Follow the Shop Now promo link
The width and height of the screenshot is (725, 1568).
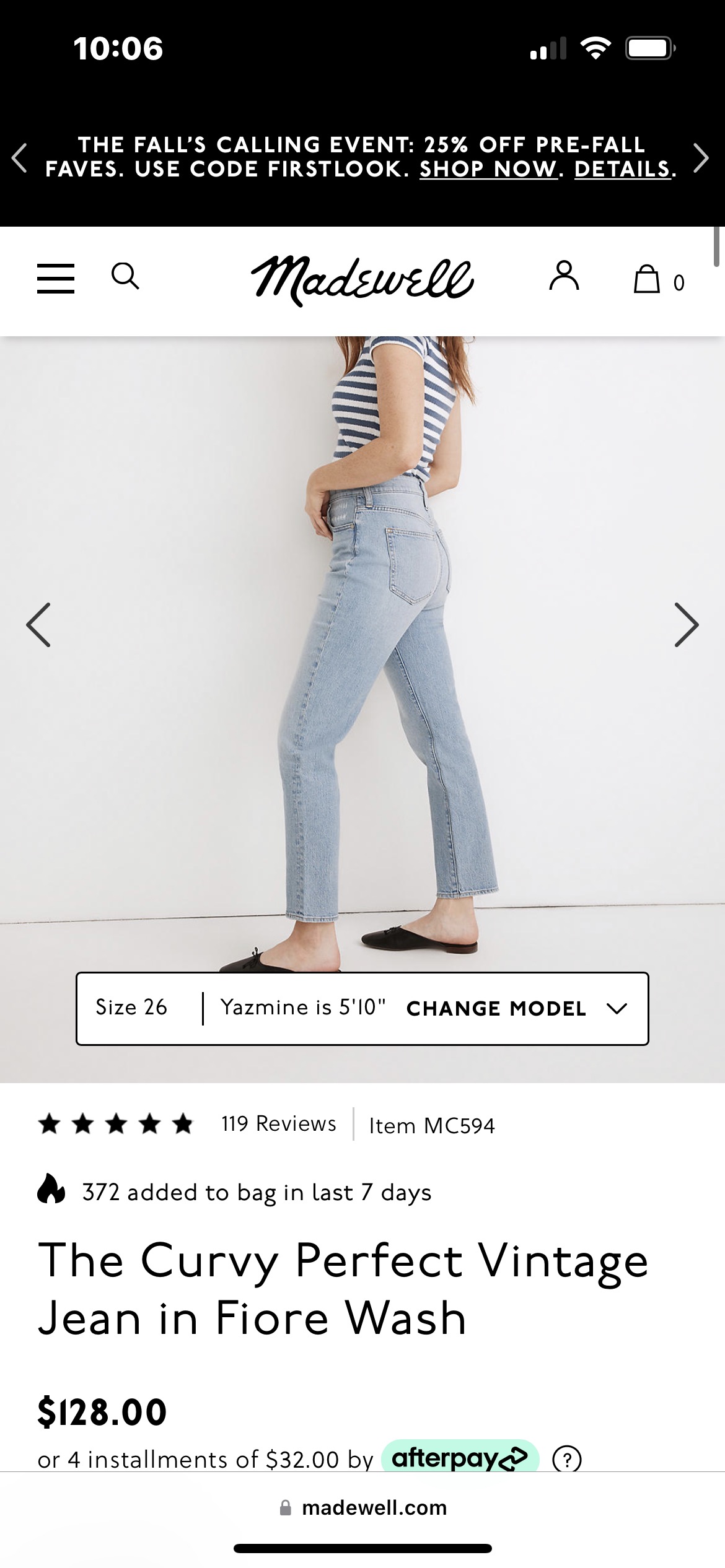click(489, 169)
